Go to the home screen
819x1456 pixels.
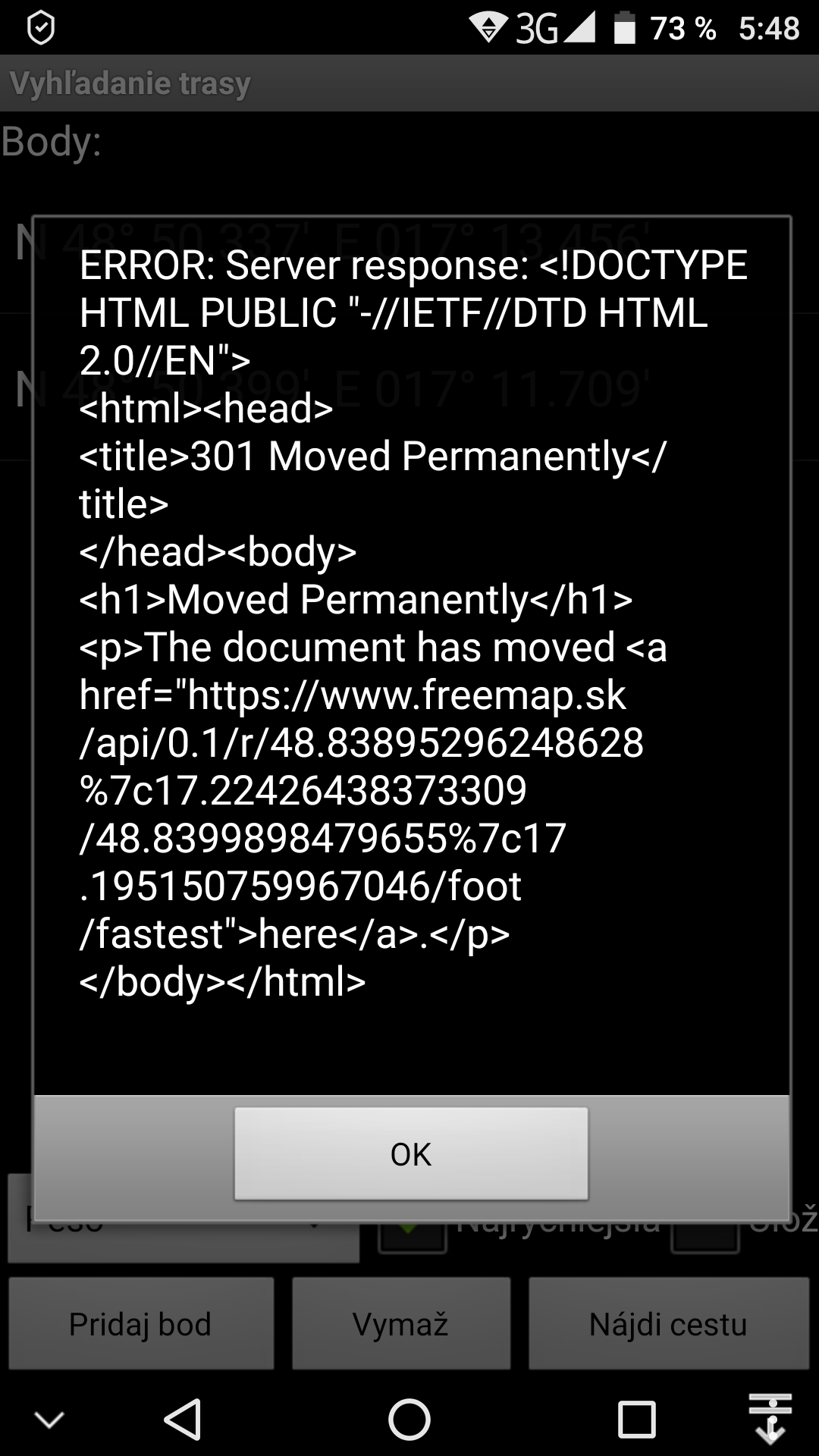(409, 1419)
